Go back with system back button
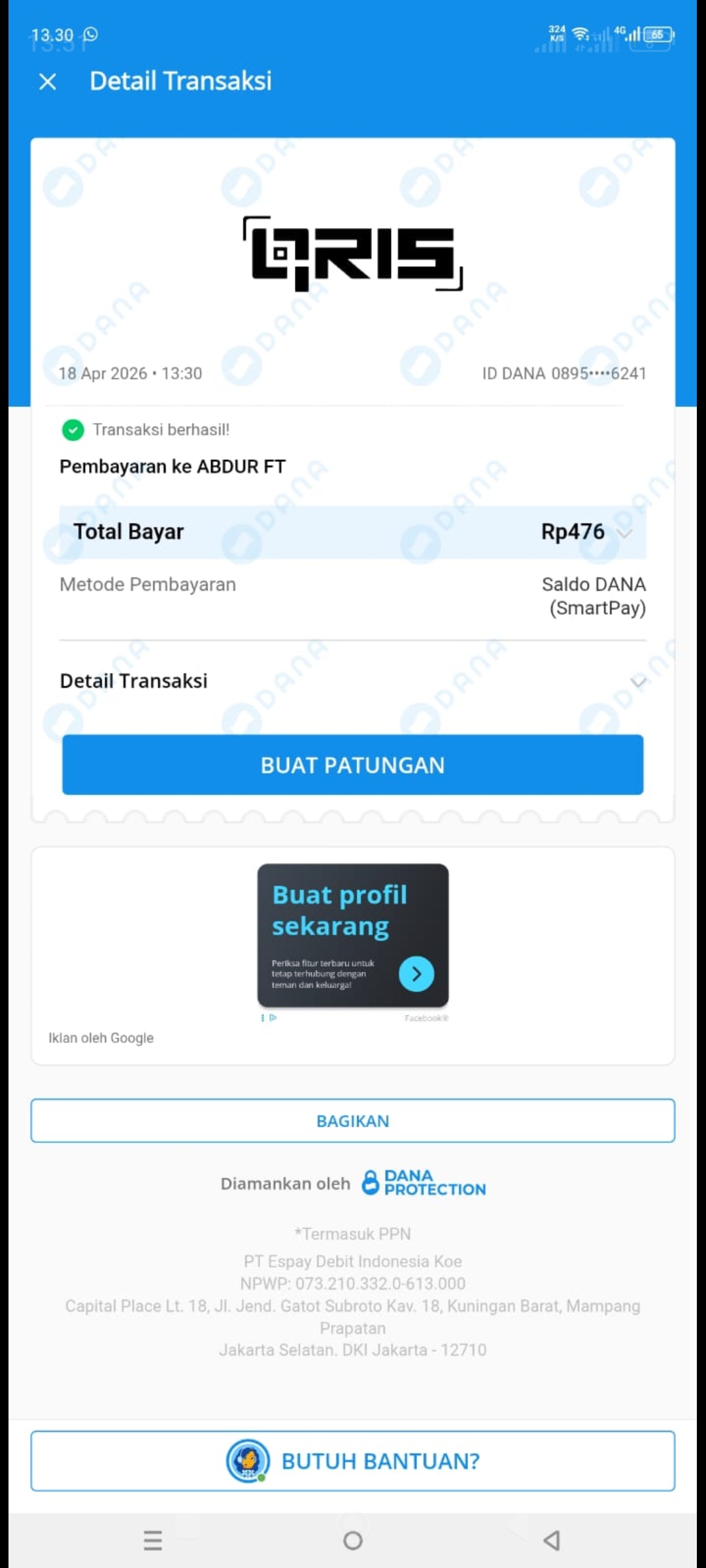Screen dimensions: 706x1568 (x=552, y=1540)
